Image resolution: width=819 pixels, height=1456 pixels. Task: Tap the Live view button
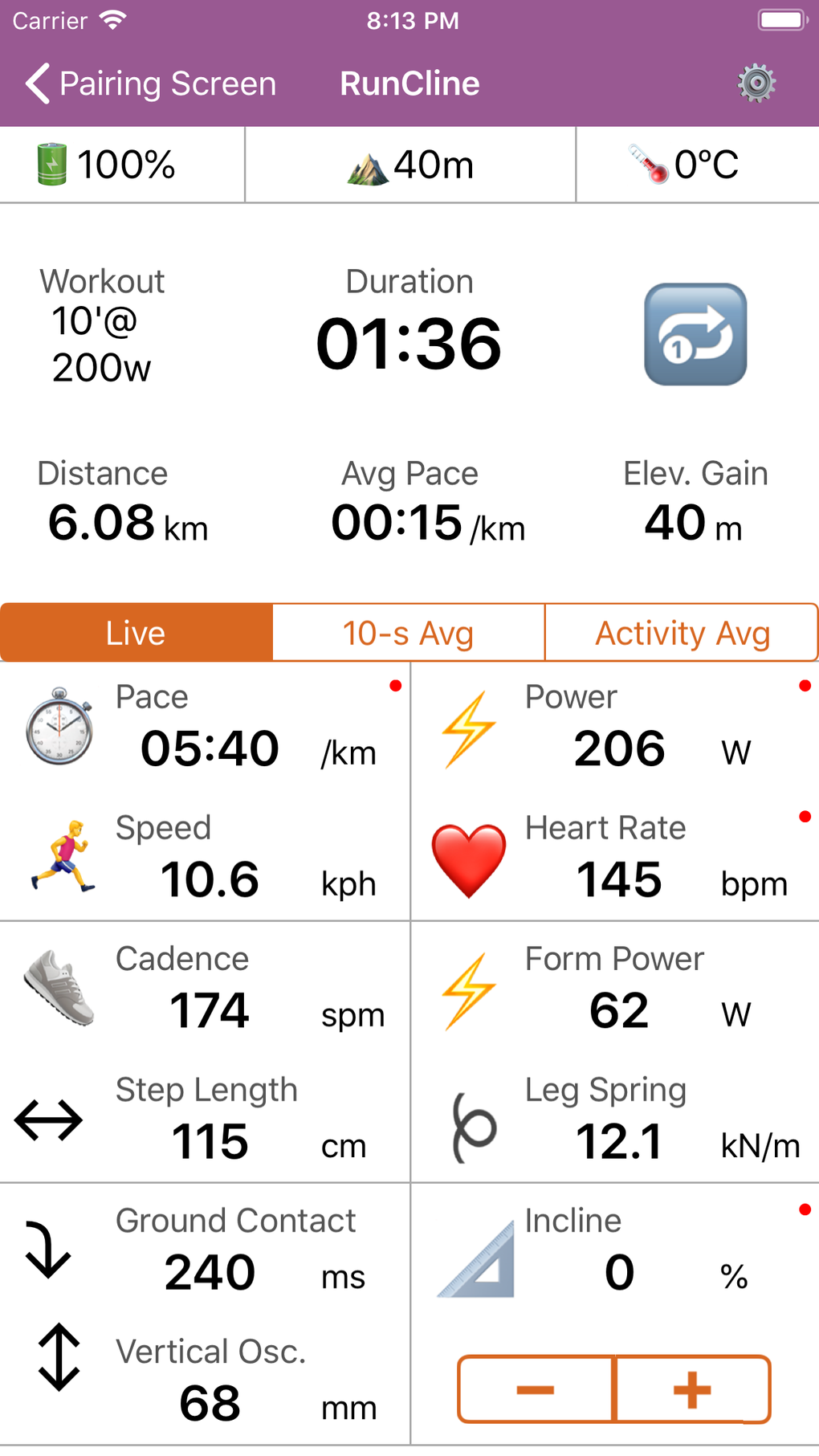point(136,632)
